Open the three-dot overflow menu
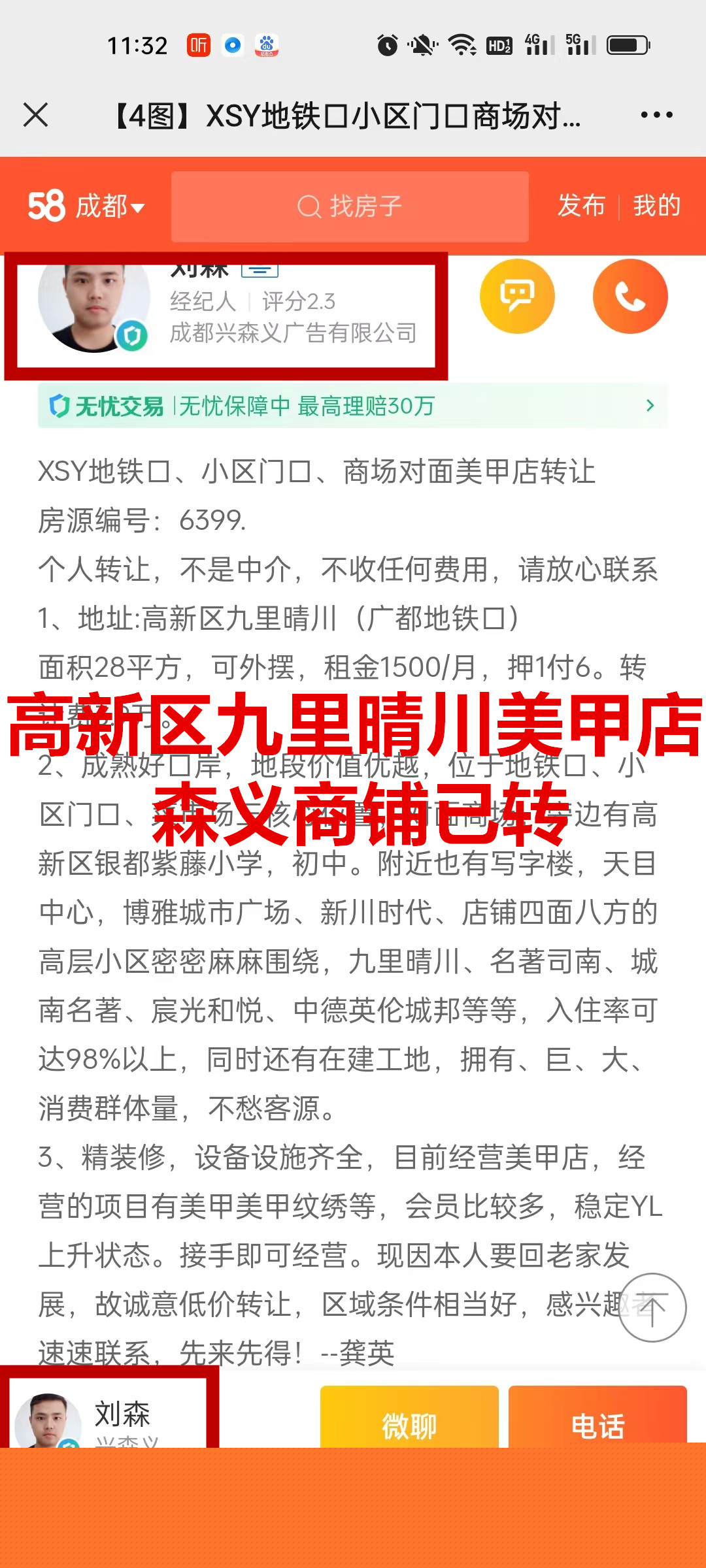Viewport: 706px width, 1568px height. (x=656, y=115)
